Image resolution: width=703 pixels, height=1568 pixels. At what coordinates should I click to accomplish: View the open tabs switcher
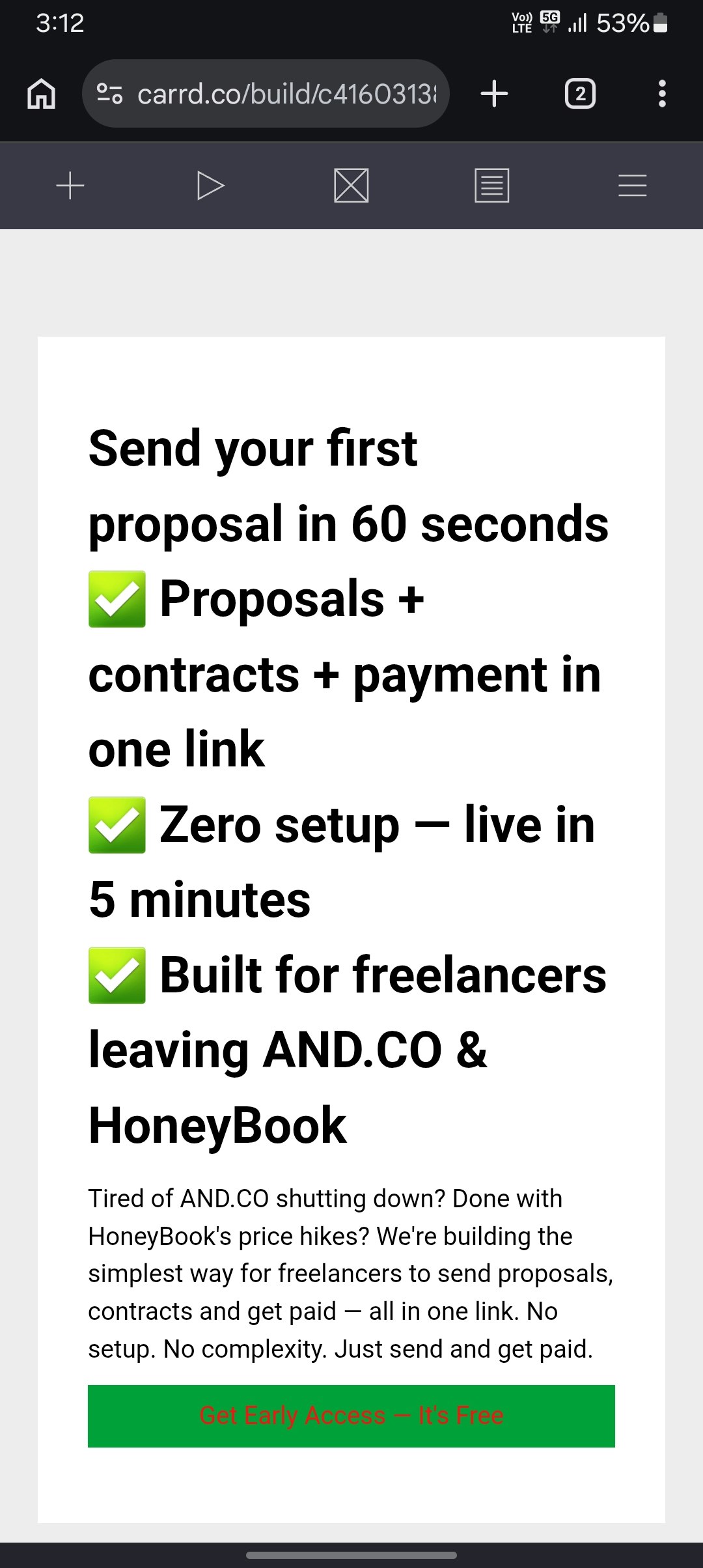(579, 94)
